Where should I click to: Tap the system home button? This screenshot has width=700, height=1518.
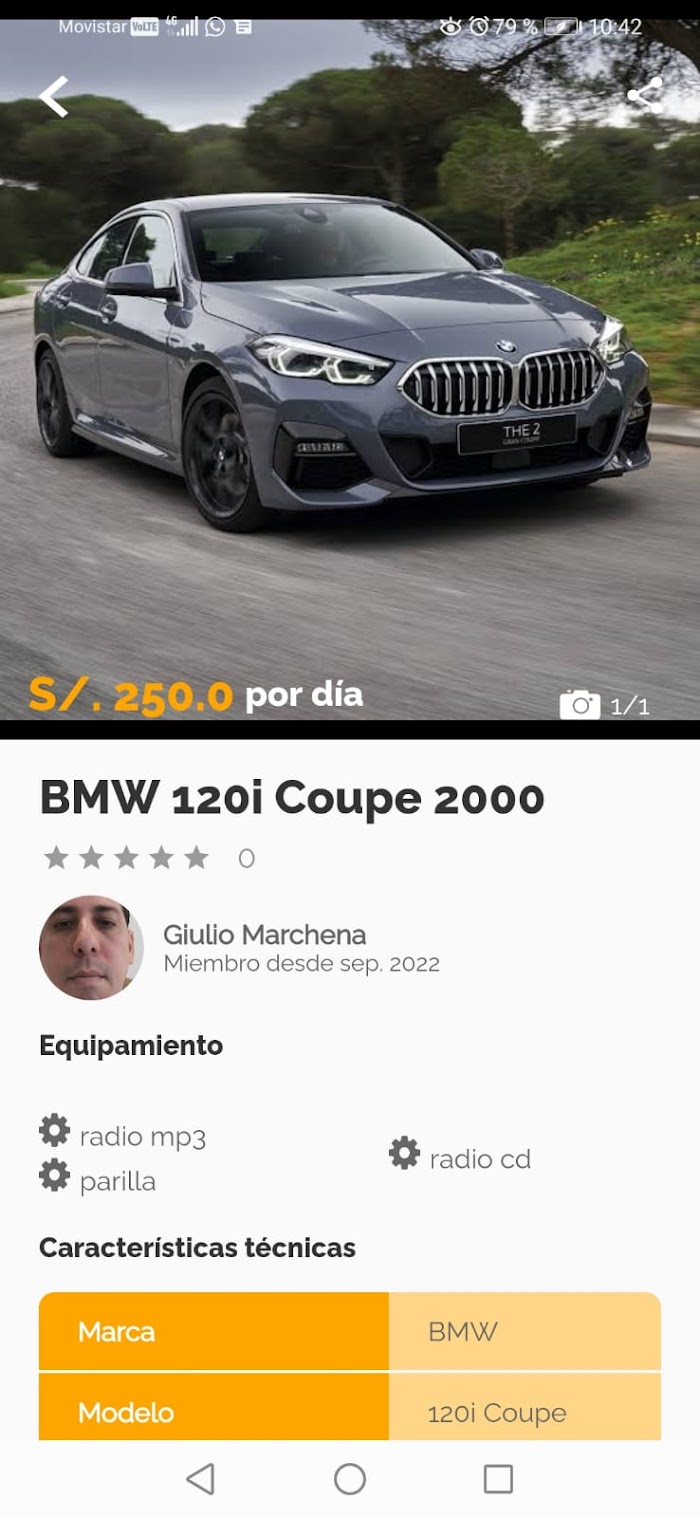(350, 1479)
